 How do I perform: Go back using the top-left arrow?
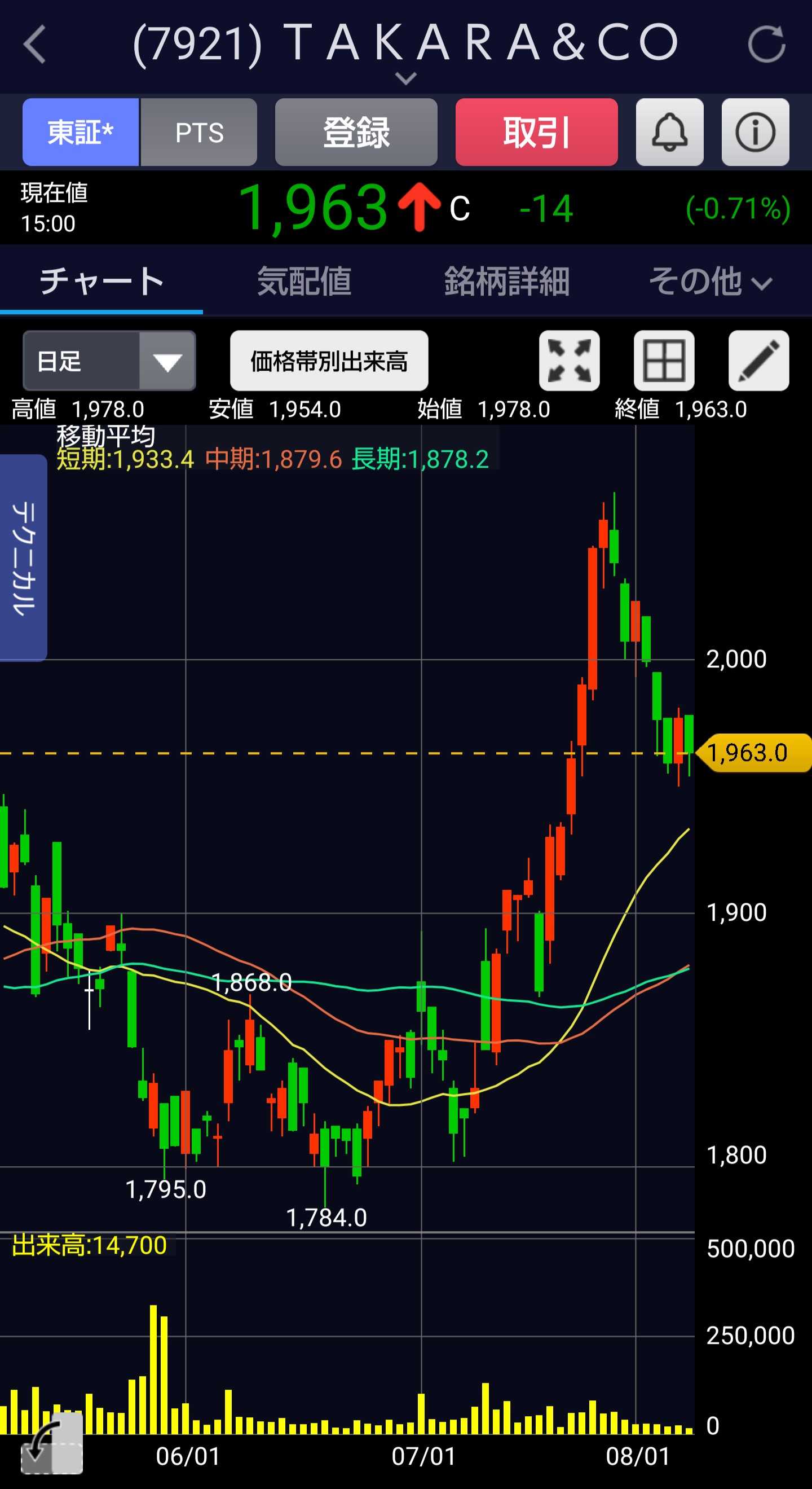click(x=34, y=44)
